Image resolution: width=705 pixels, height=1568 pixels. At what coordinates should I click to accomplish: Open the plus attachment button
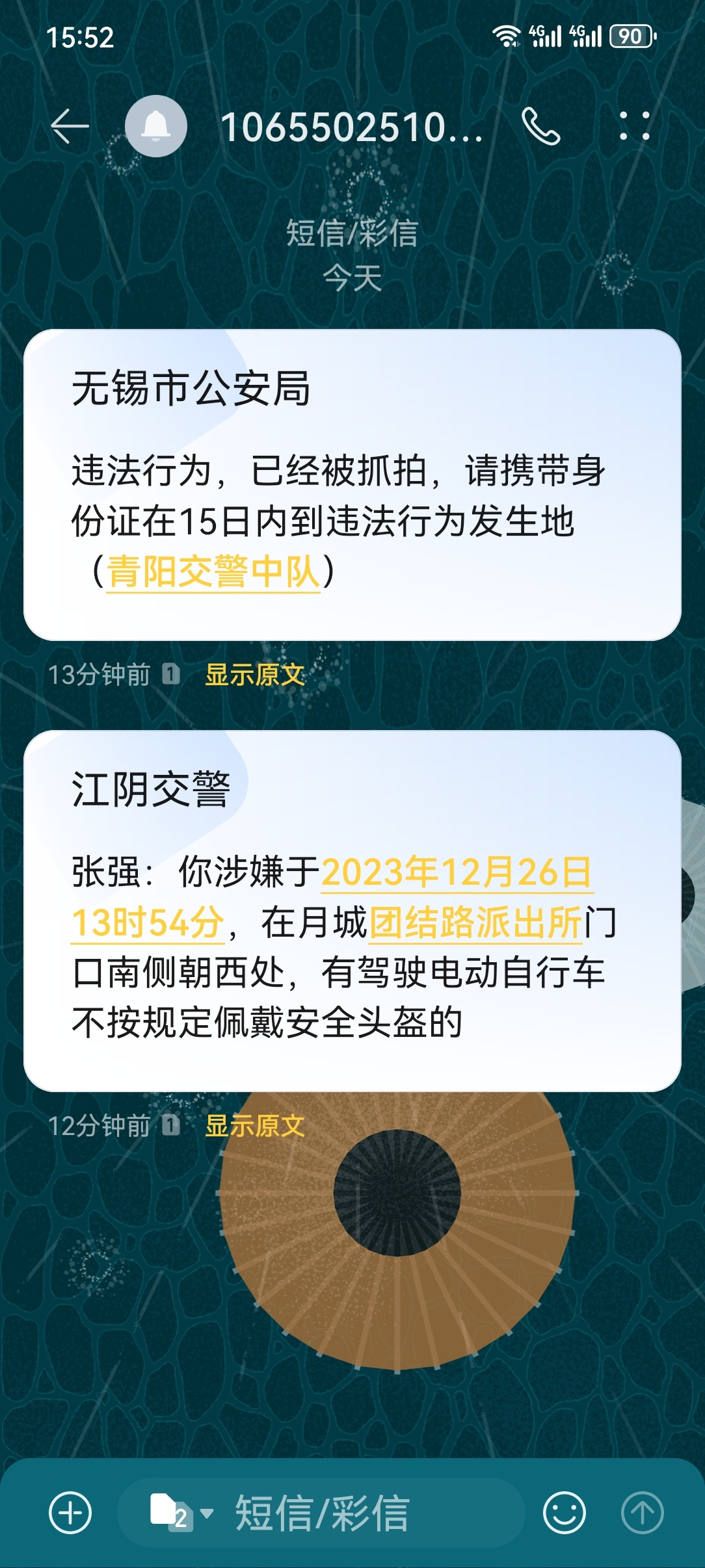tap(70, 1512)
